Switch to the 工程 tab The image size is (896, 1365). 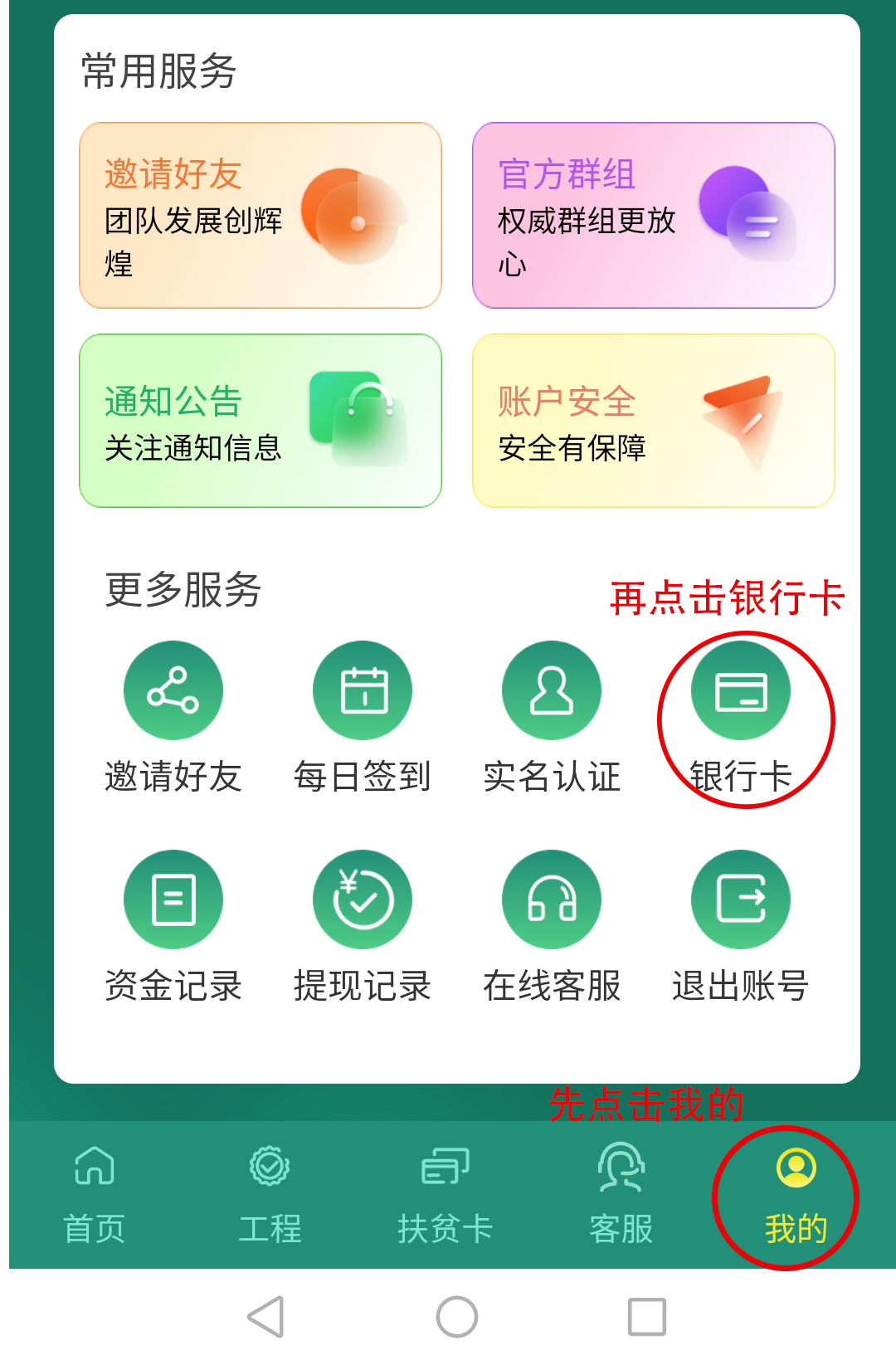270,1195
